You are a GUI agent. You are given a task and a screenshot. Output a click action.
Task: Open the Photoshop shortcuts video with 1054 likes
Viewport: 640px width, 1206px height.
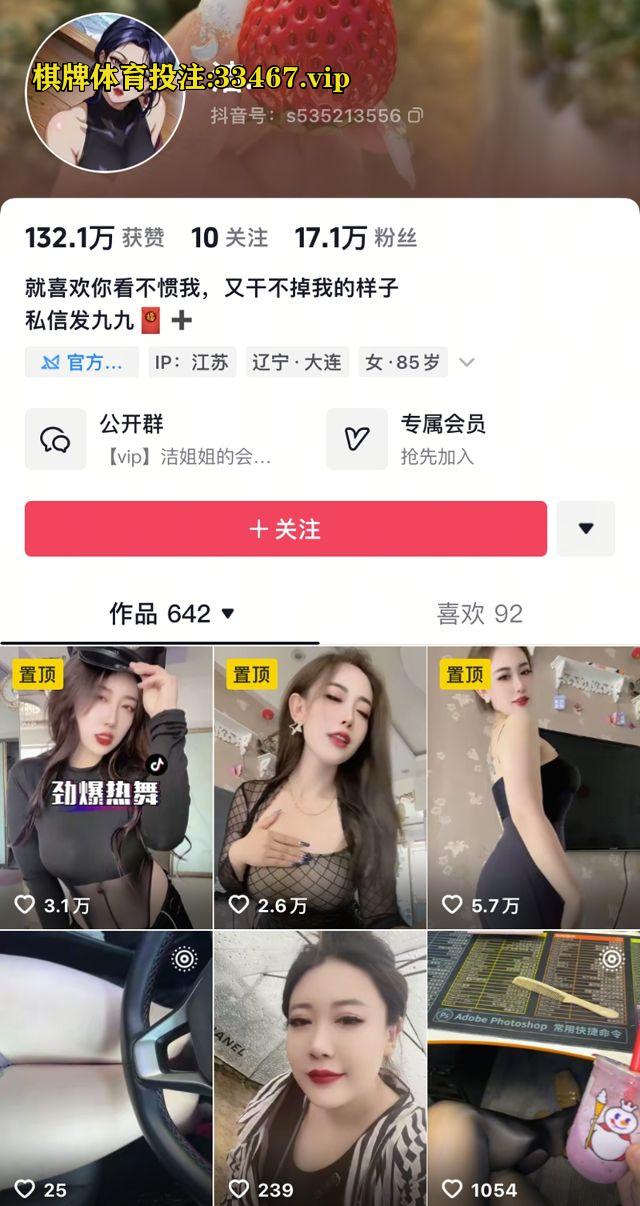tap(534, 1068)
